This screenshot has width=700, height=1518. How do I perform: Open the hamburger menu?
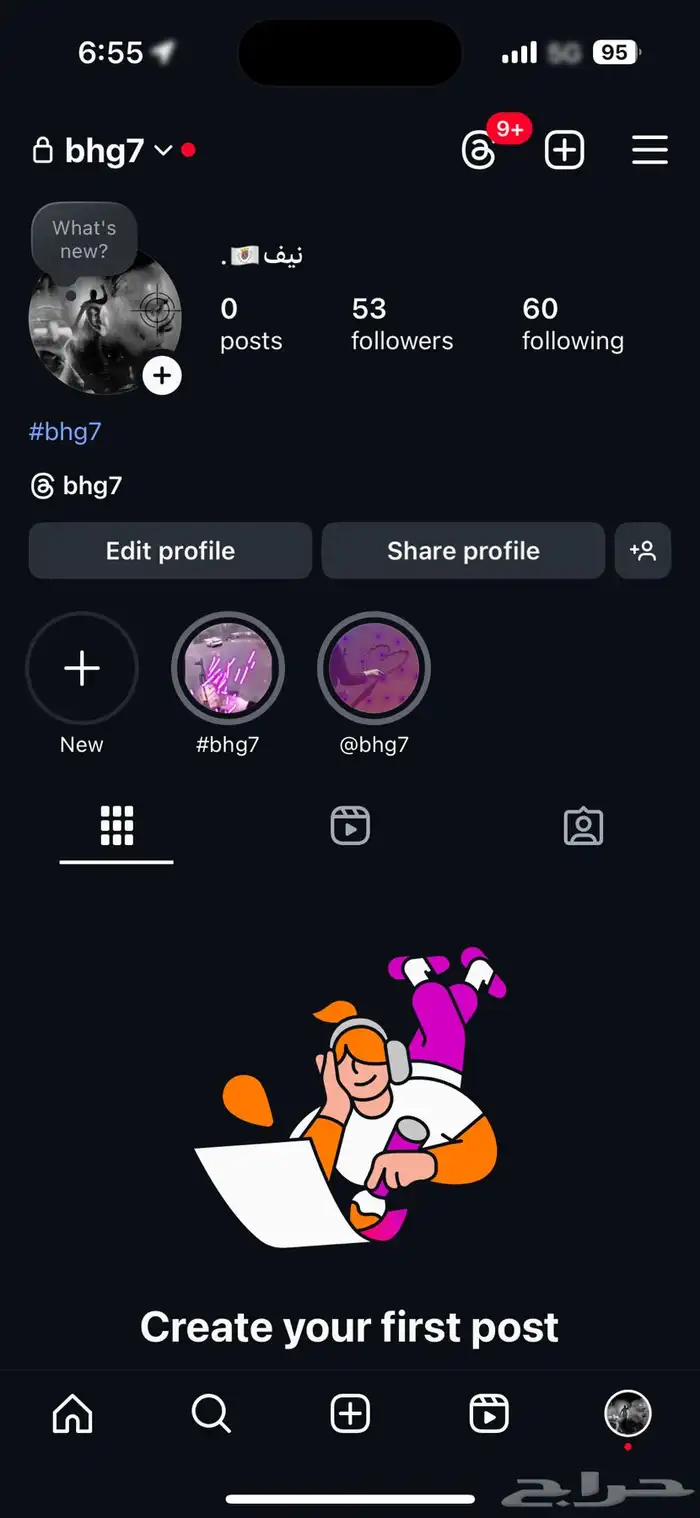click(650, 151)
